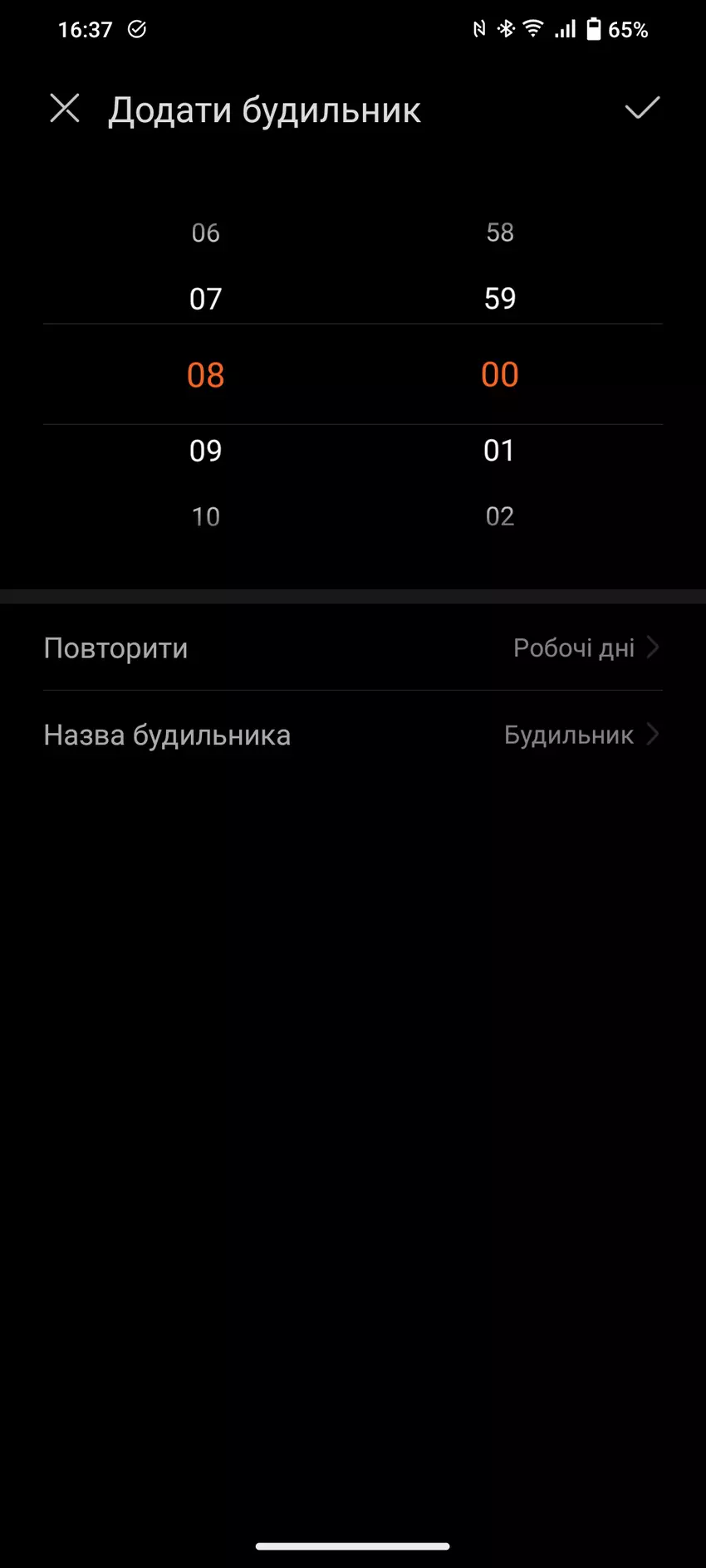The width and height of the screenshot is (706, 1568).
Task: Select hour 09 in the picker
Action: point(205,451)
